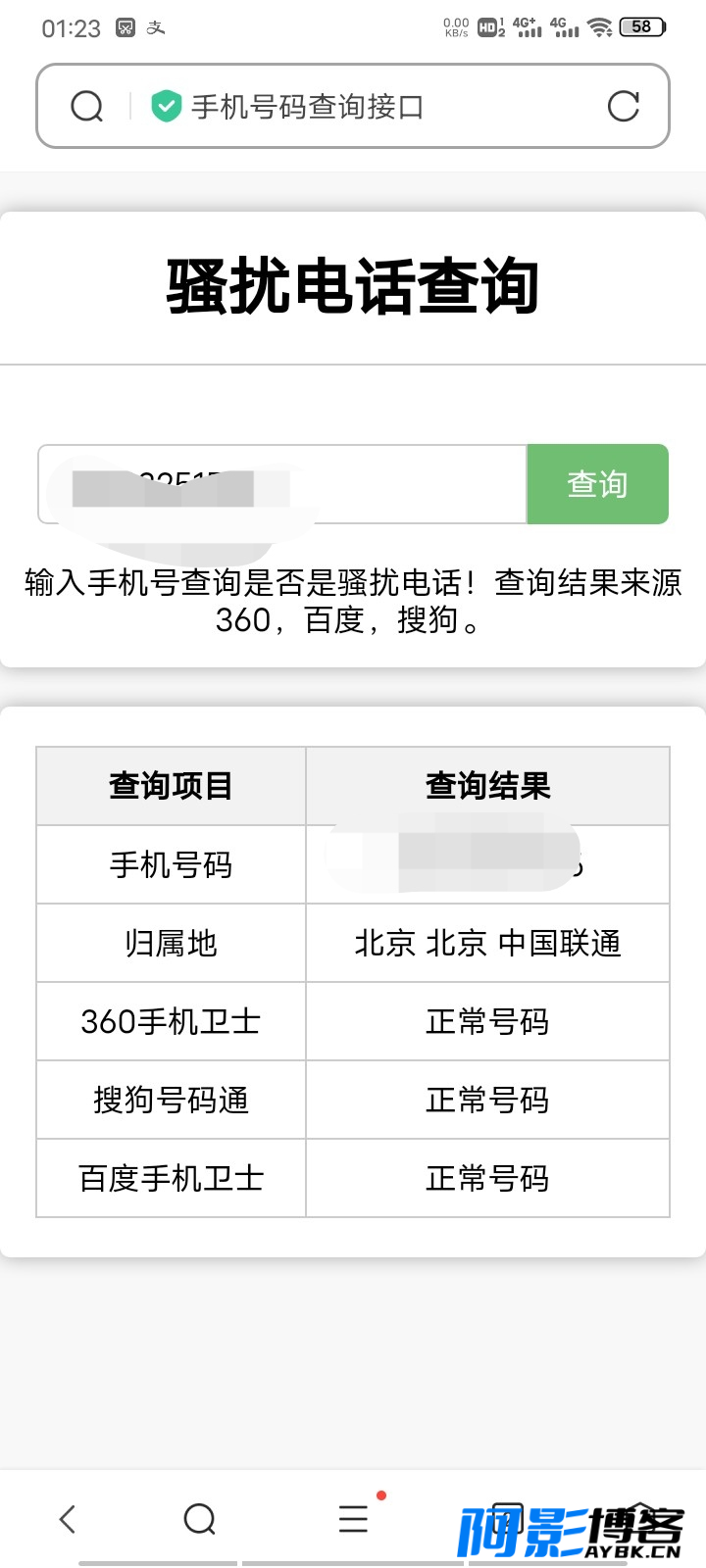Focus the phone number input field

(x=282, y=484)
